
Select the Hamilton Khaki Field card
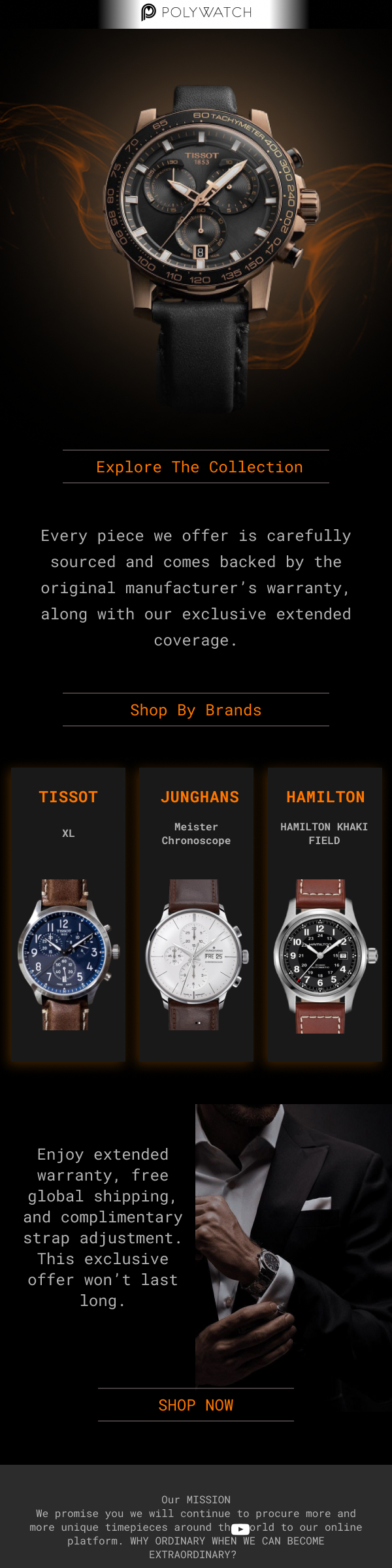324,915
